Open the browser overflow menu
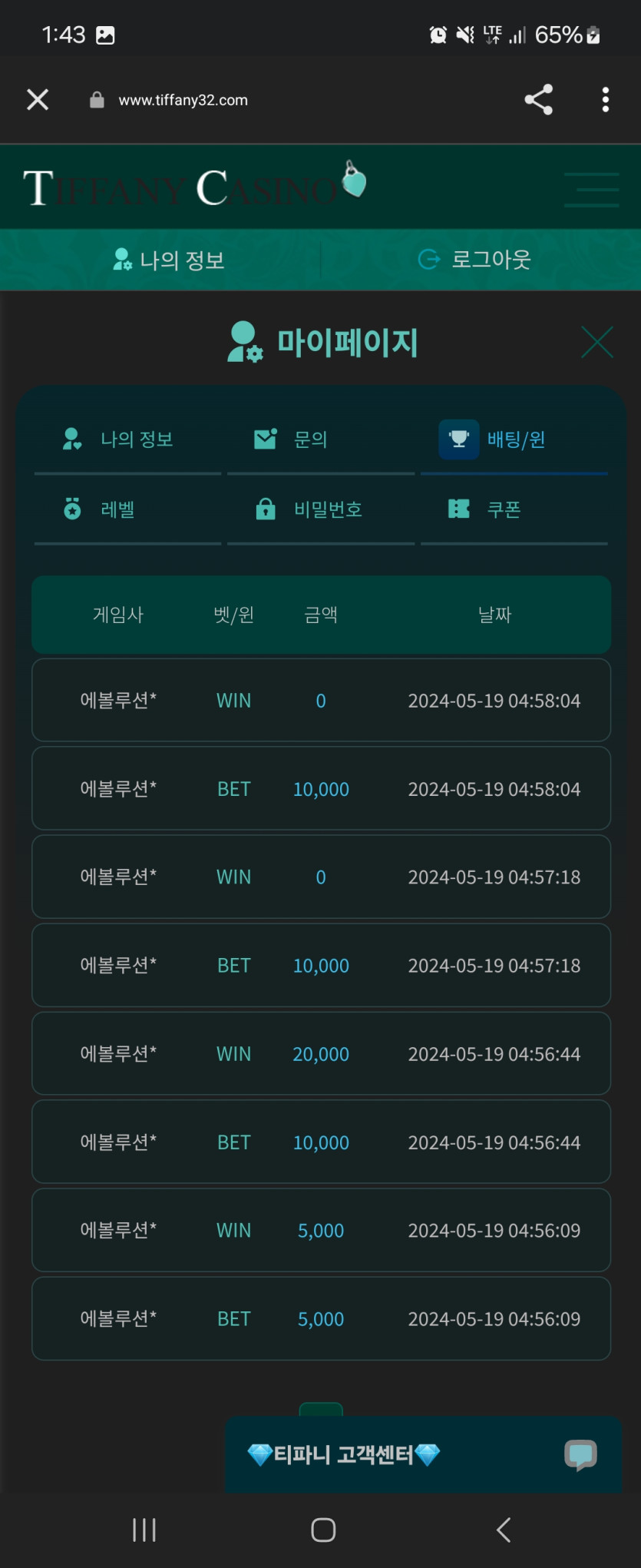Screen dimensions: 641x1568 click(x=606, y=100)
